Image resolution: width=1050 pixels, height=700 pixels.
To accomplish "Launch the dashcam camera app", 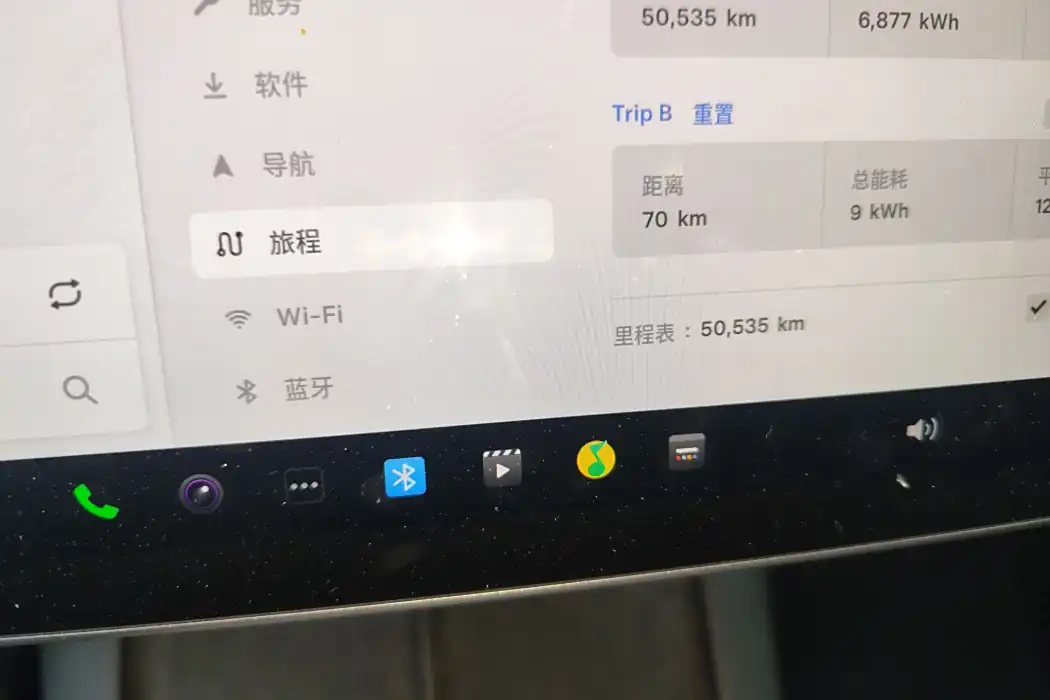I will pyautogui.click(x=201, y=492).
